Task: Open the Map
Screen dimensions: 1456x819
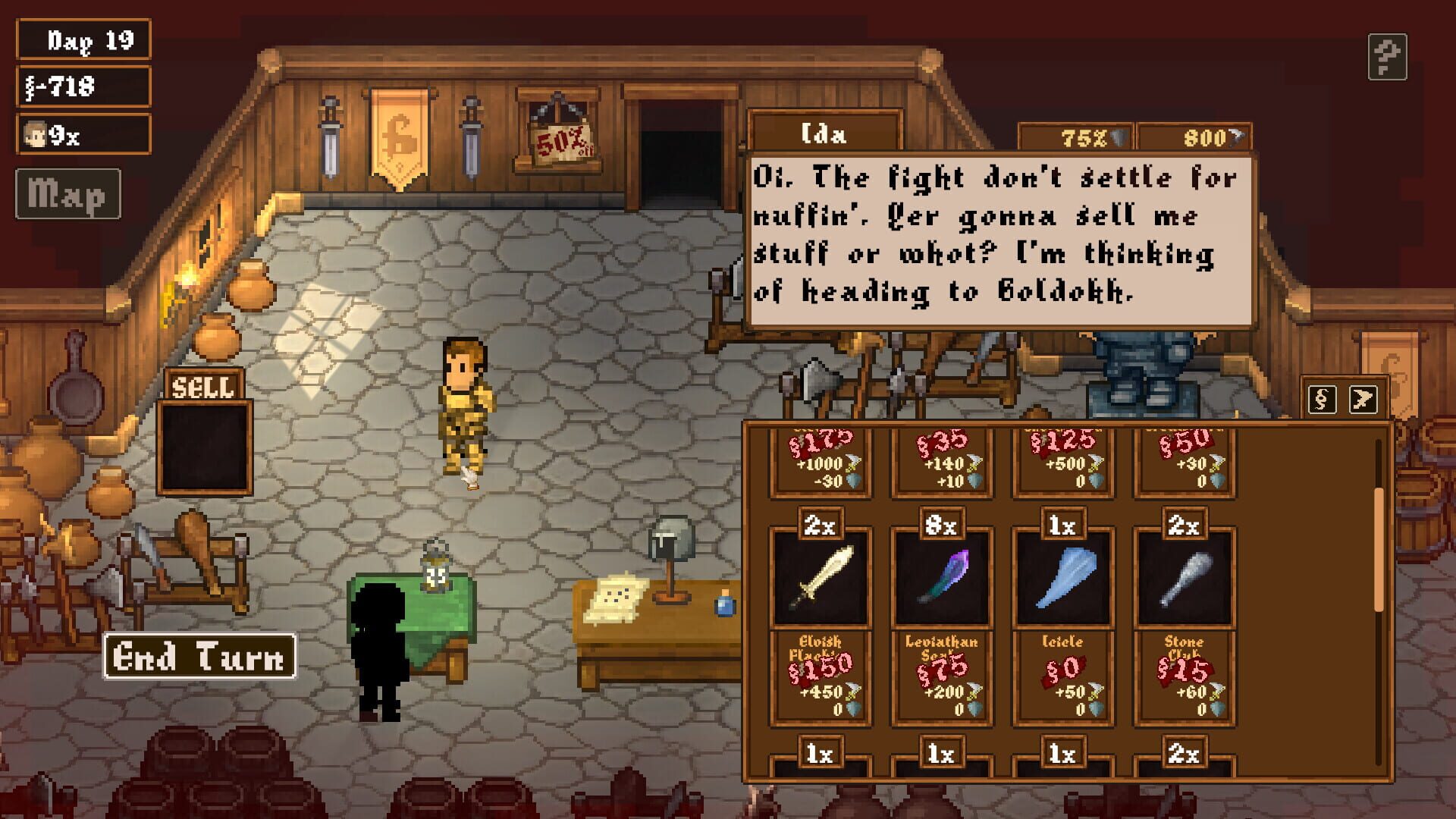Action: pyautogui.click(x=67, y=194)
